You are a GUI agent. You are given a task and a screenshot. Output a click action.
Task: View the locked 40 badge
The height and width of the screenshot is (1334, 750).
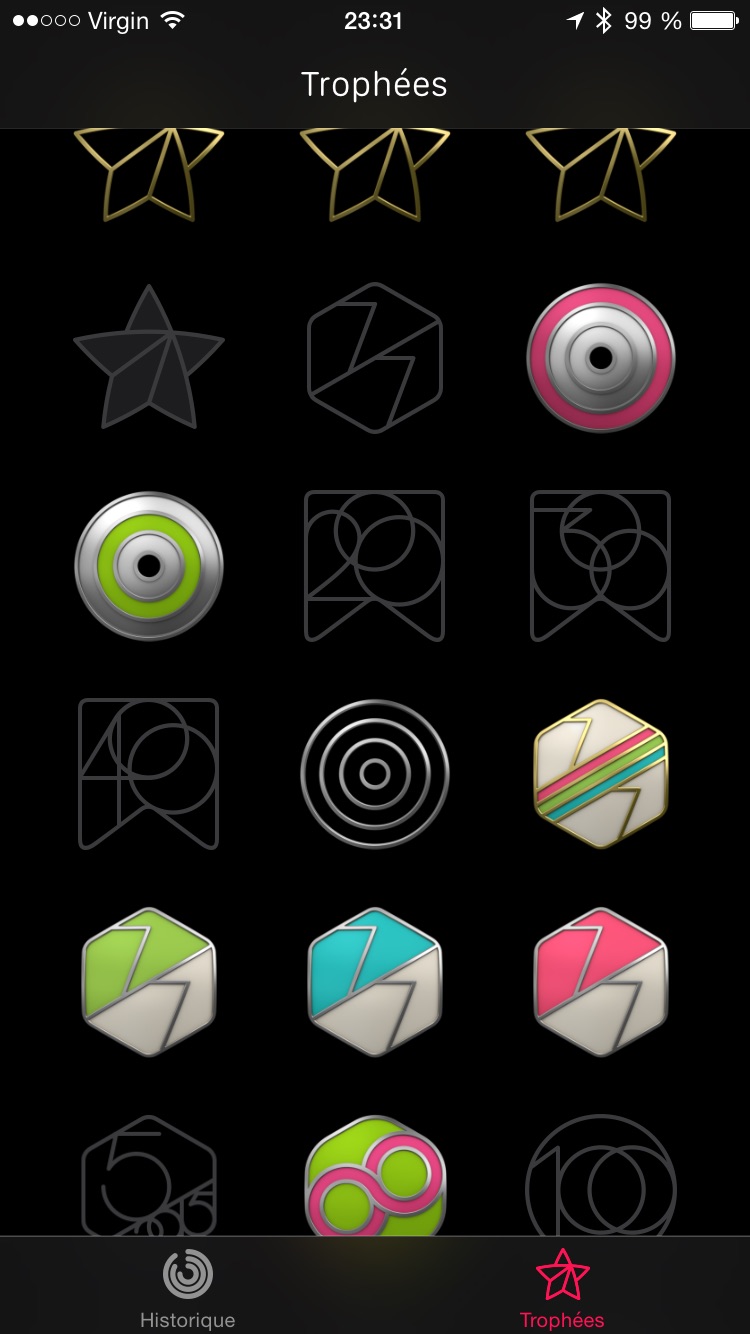(149, 774)
